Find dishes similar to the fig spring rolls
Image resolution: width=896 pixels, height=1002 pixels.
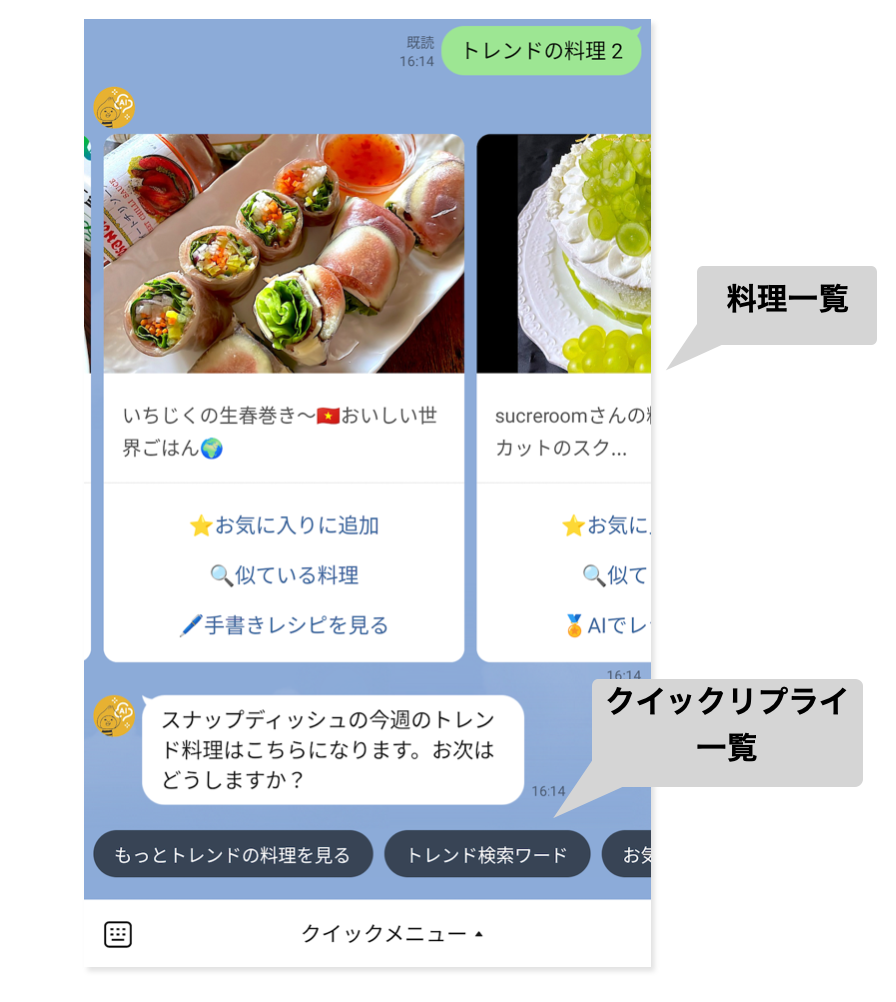[284, 576]
